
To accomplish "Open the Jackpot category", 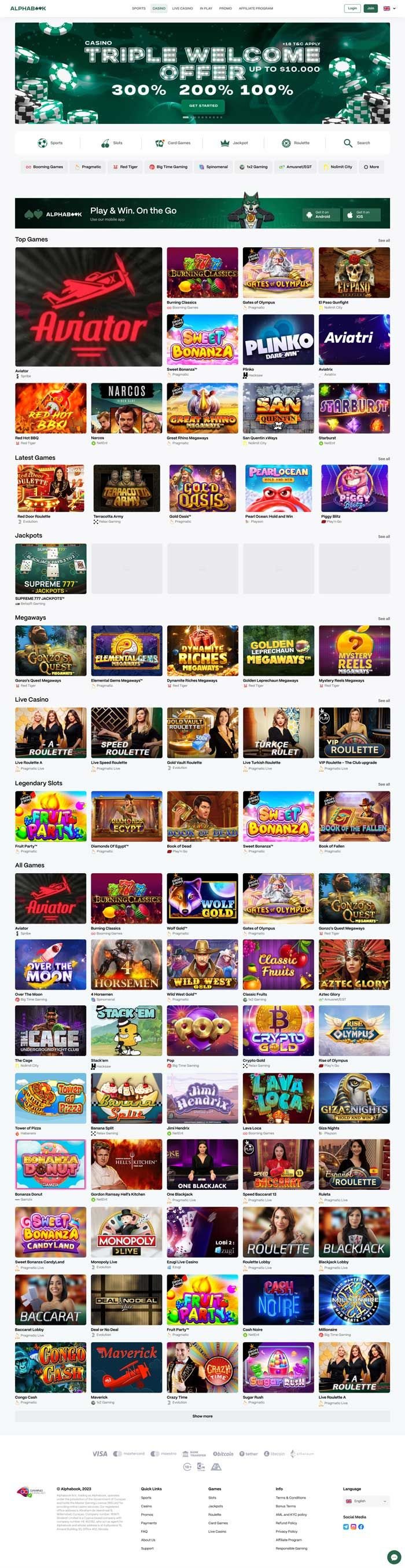I will pos(234,143).
